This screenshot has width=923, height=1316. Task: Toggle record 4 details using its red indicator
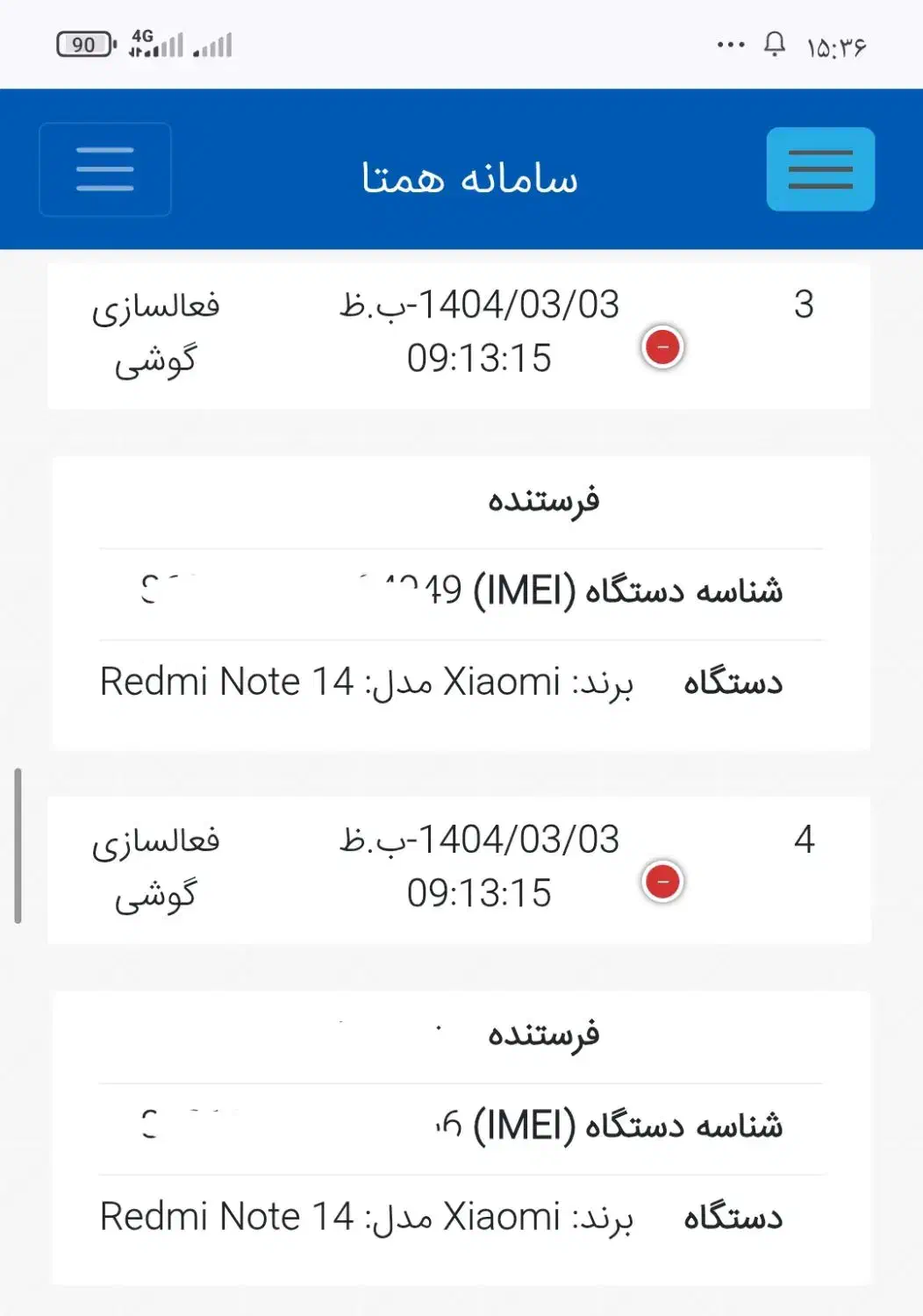(662, 882)
